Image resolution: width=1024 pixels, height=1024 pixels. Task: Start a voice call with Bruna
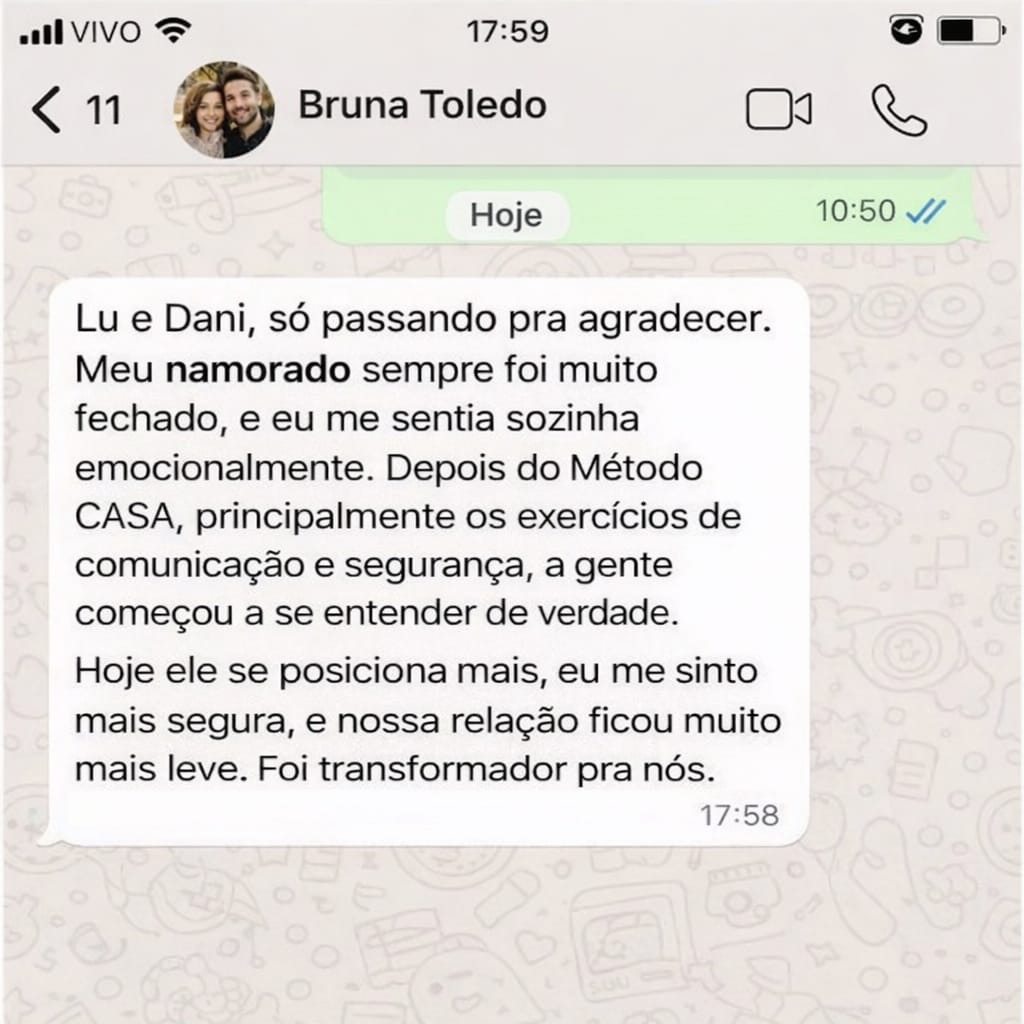[898, 109]
